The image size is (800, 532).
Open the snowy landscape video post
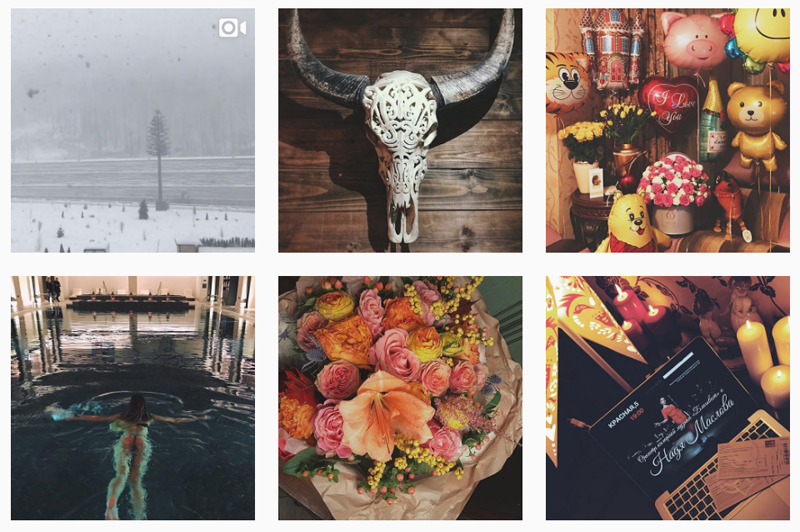point(132,130)
